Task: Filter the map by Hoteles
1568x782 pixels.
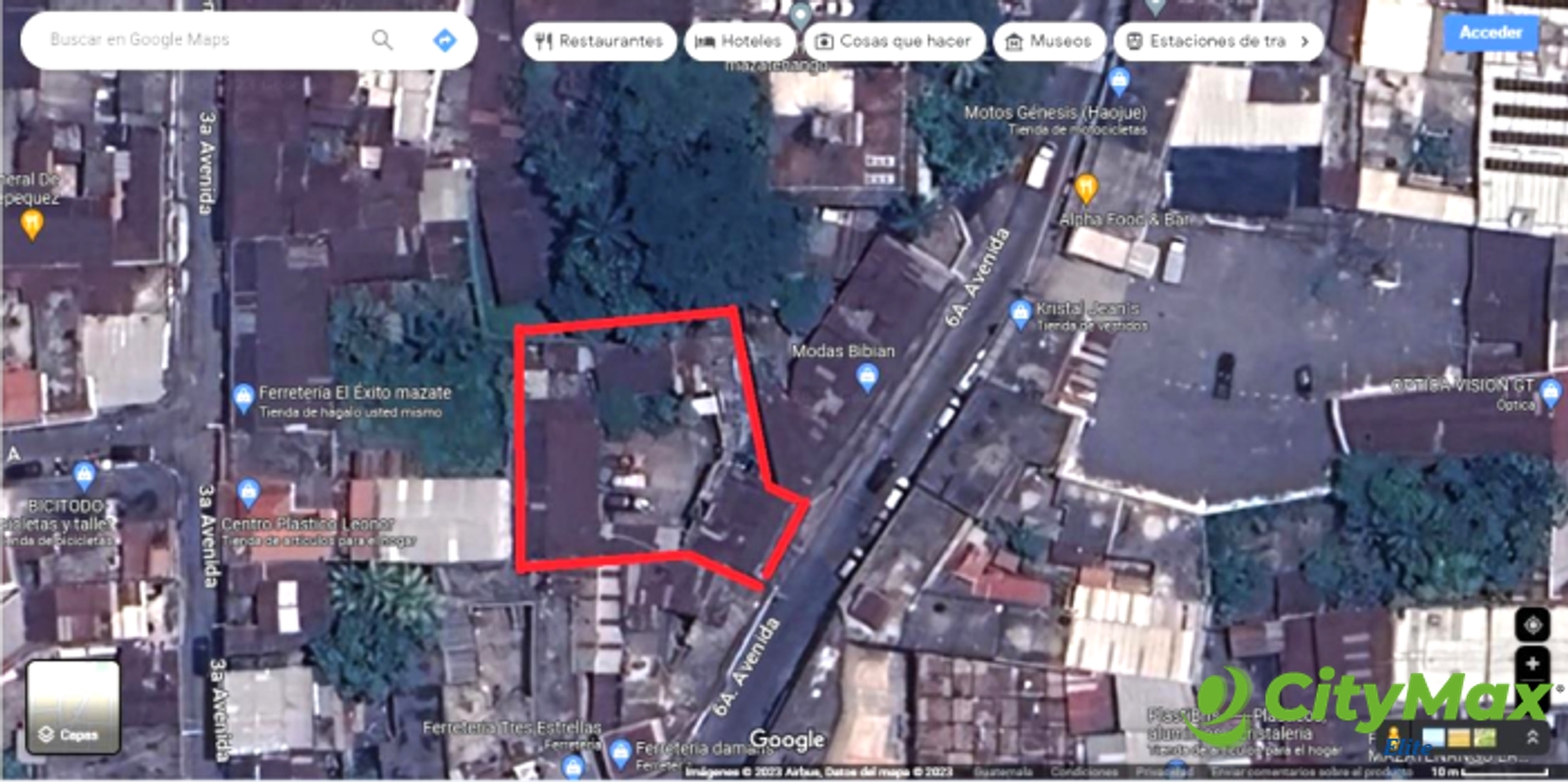Action: [x=739, y=41]
